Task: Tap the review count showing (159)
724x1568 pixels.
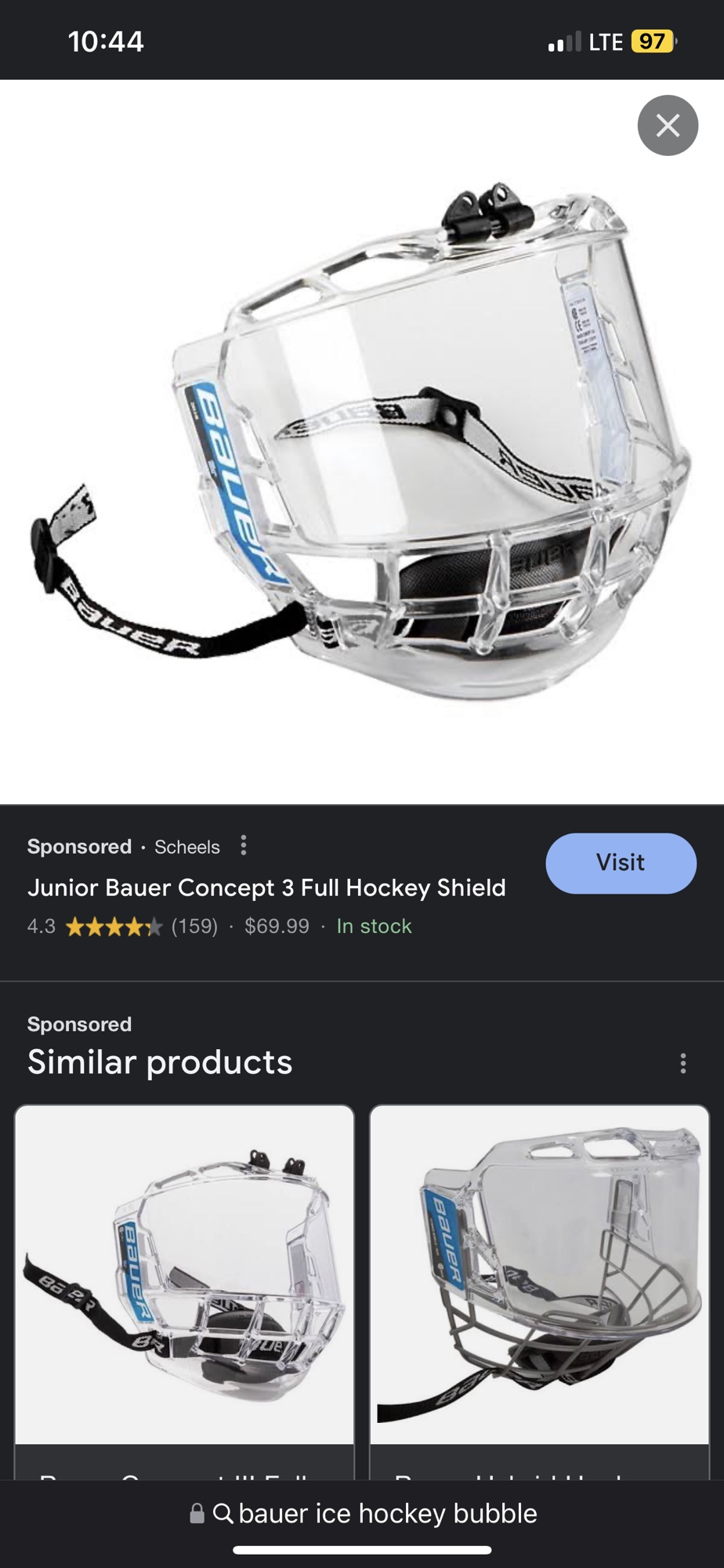Action: pyautogui.click(x=194, y=926)
